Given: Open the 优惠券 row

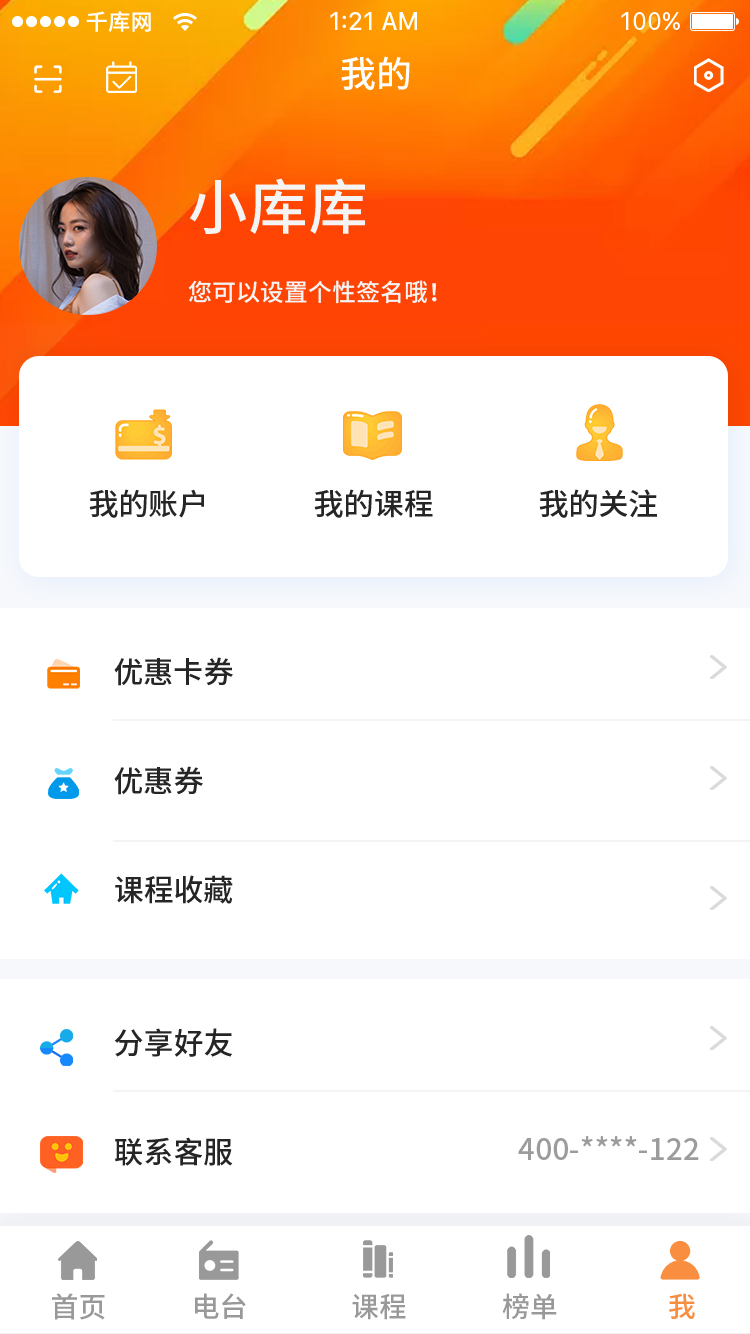Looking at the screenshot, I should (x=380, y=781).
